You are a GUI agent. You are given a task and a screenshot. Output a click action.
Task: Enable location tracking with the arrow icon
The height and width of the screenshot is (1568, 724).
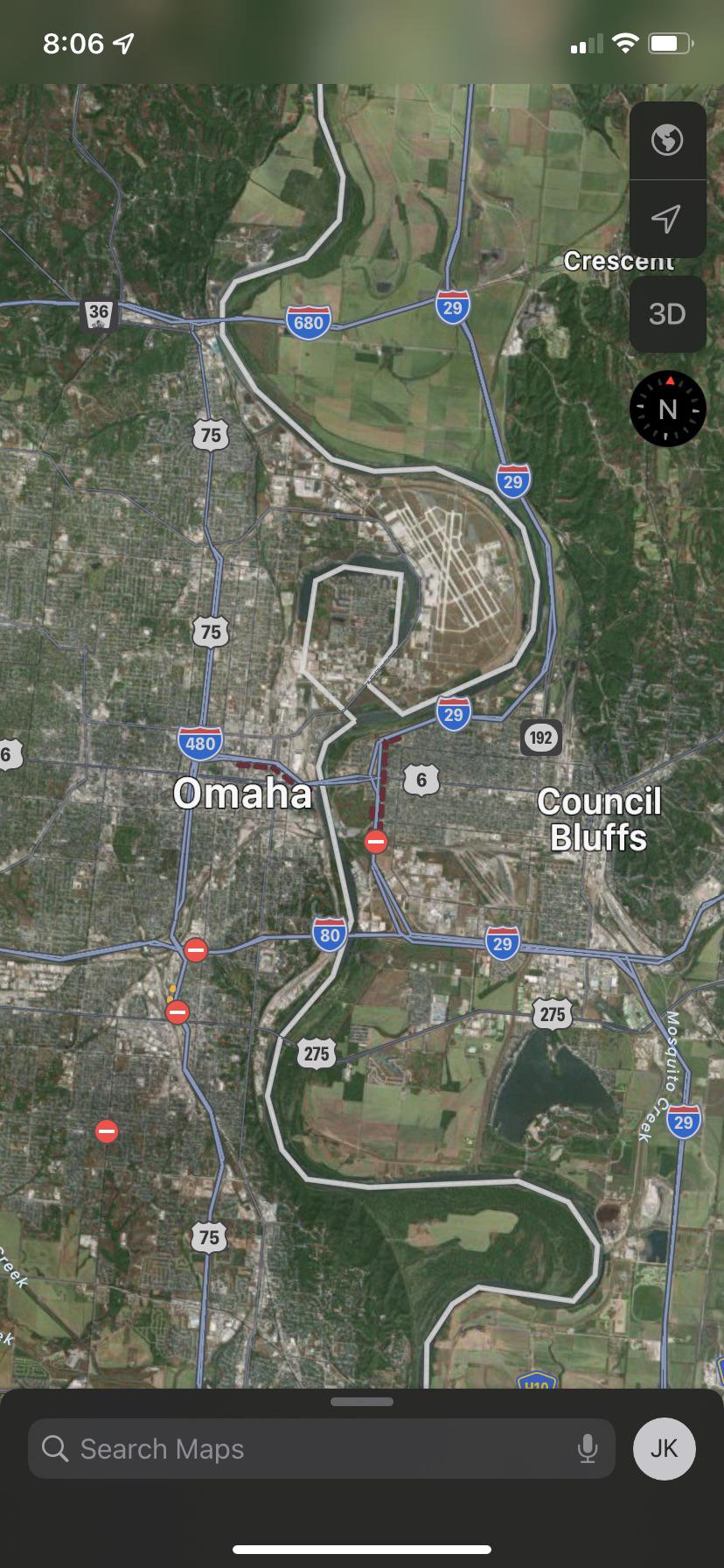(667, 219)
